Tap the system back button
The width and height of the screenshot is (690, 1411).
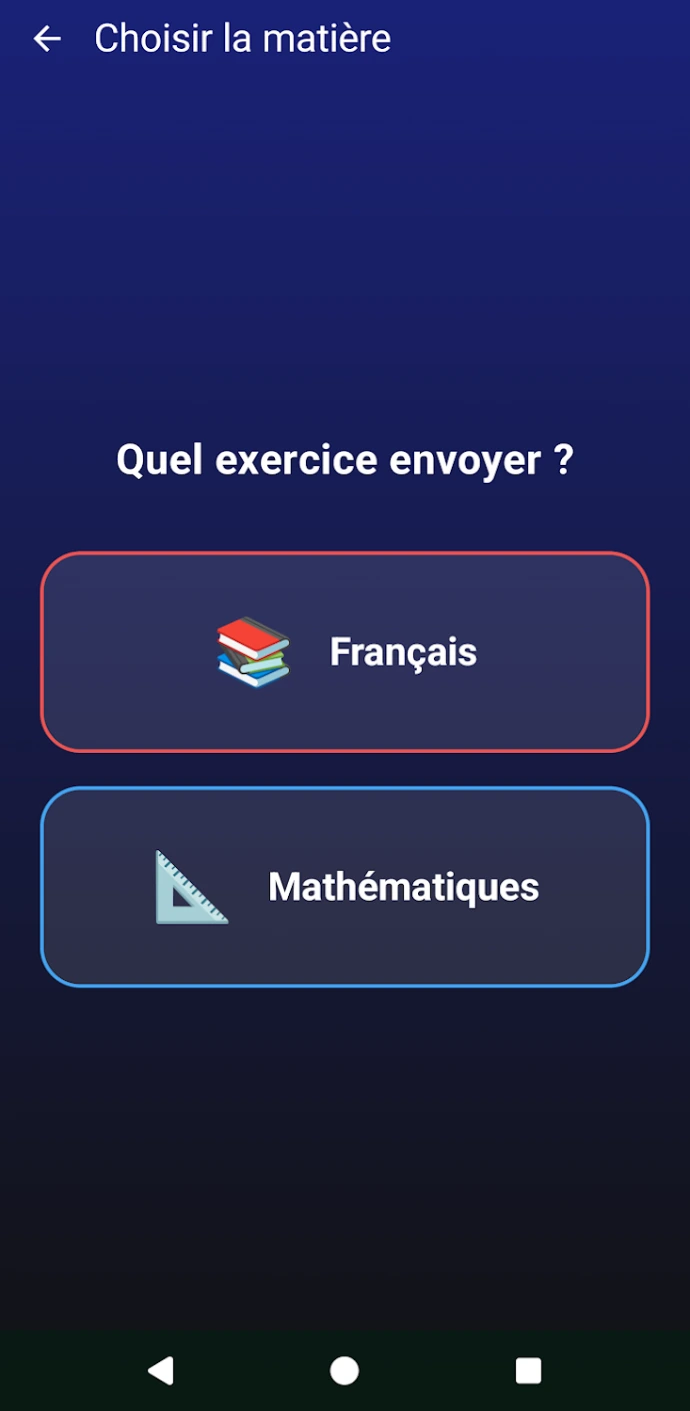[161, 1370]
